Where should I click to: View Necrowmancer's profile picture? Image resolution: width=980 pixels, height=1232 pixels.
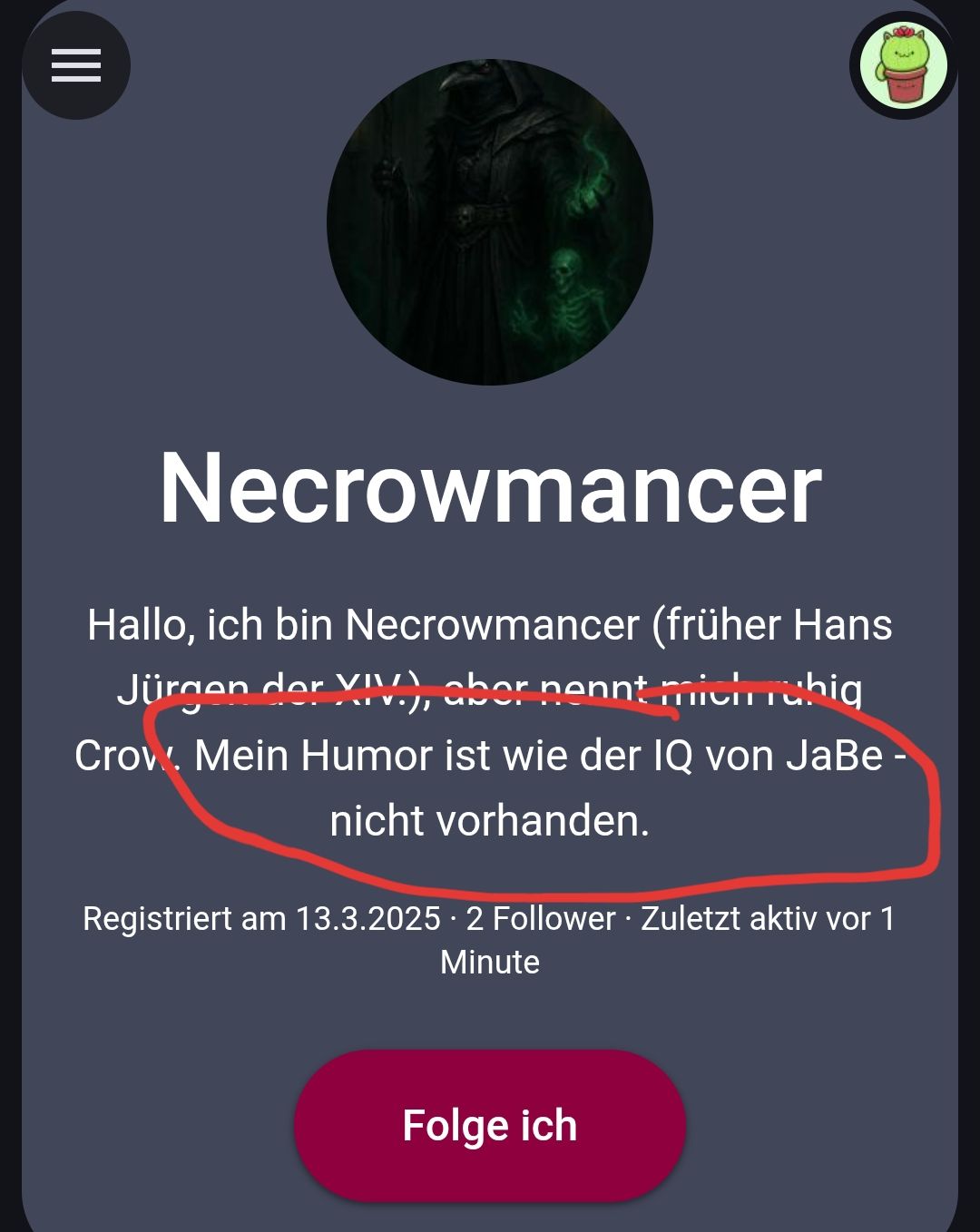coord(490,222)
